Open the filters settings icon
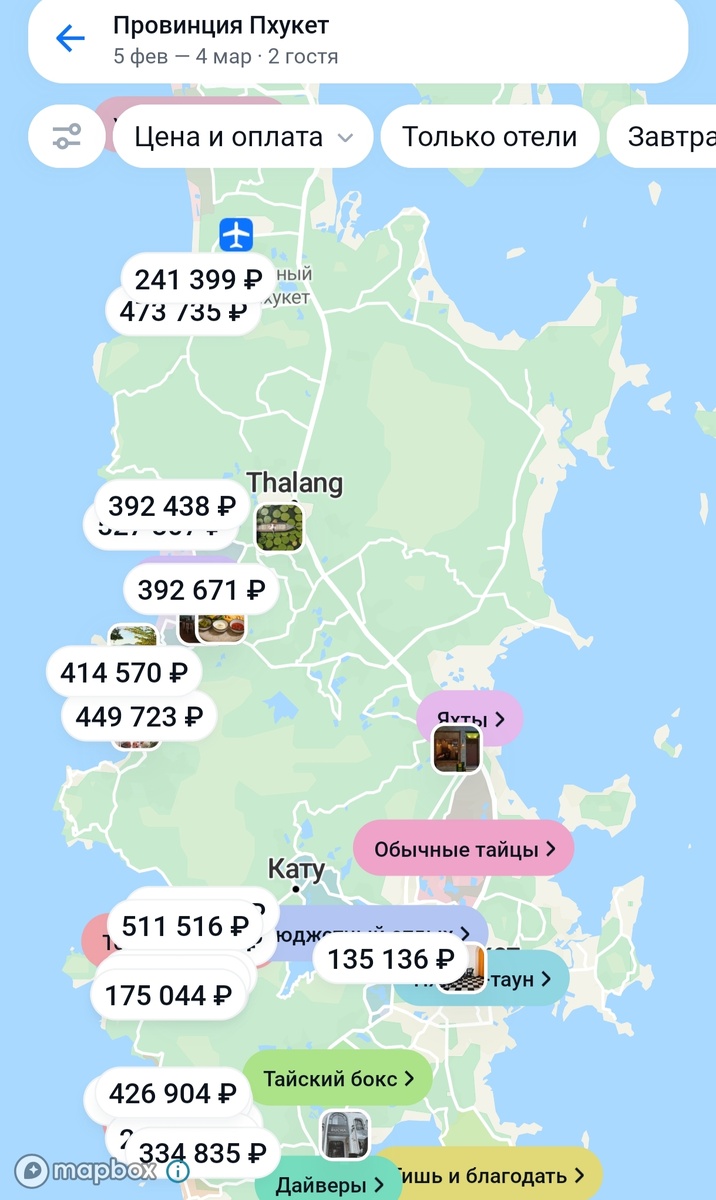The image size is (716, 1200). coord(67,136)
